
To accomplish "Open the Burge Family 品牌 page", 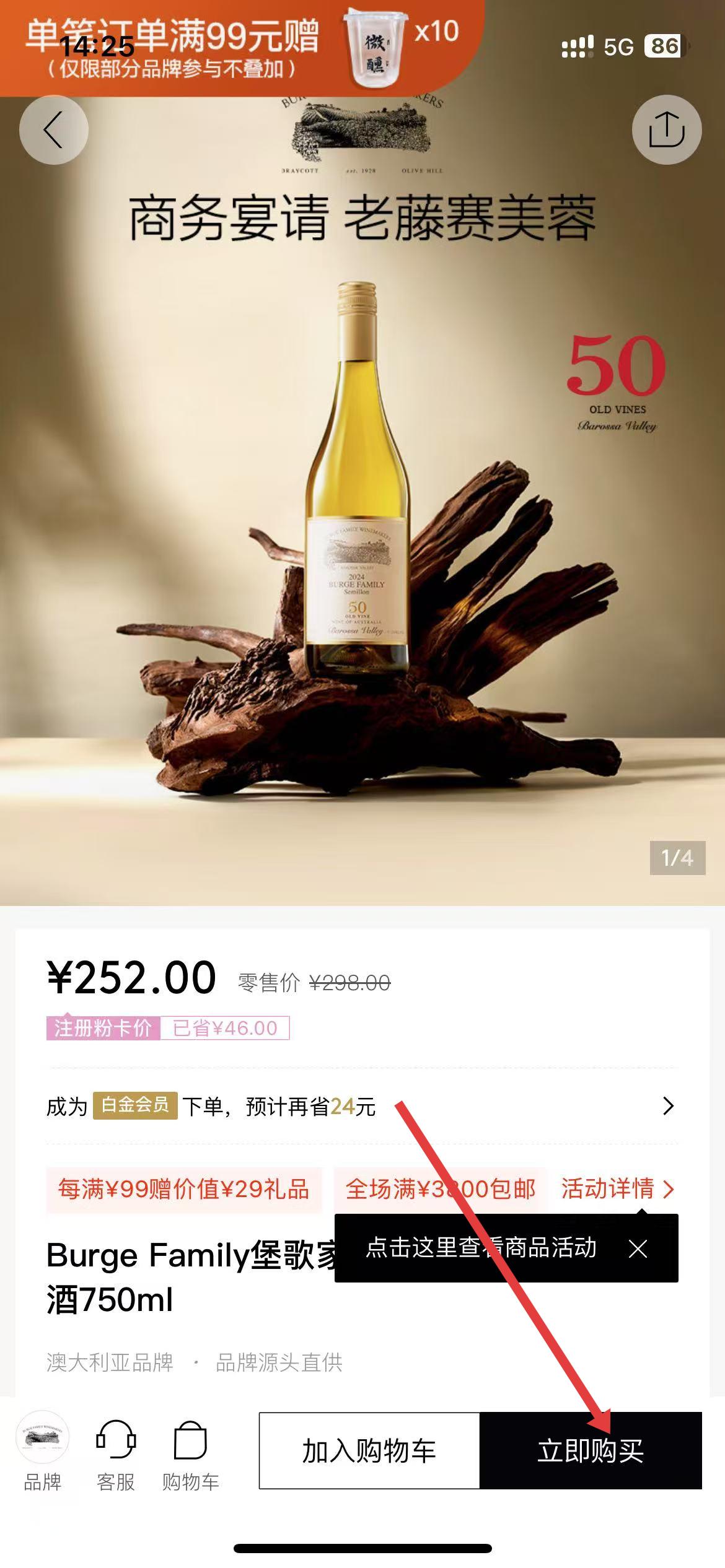I will coord(42,1450).
